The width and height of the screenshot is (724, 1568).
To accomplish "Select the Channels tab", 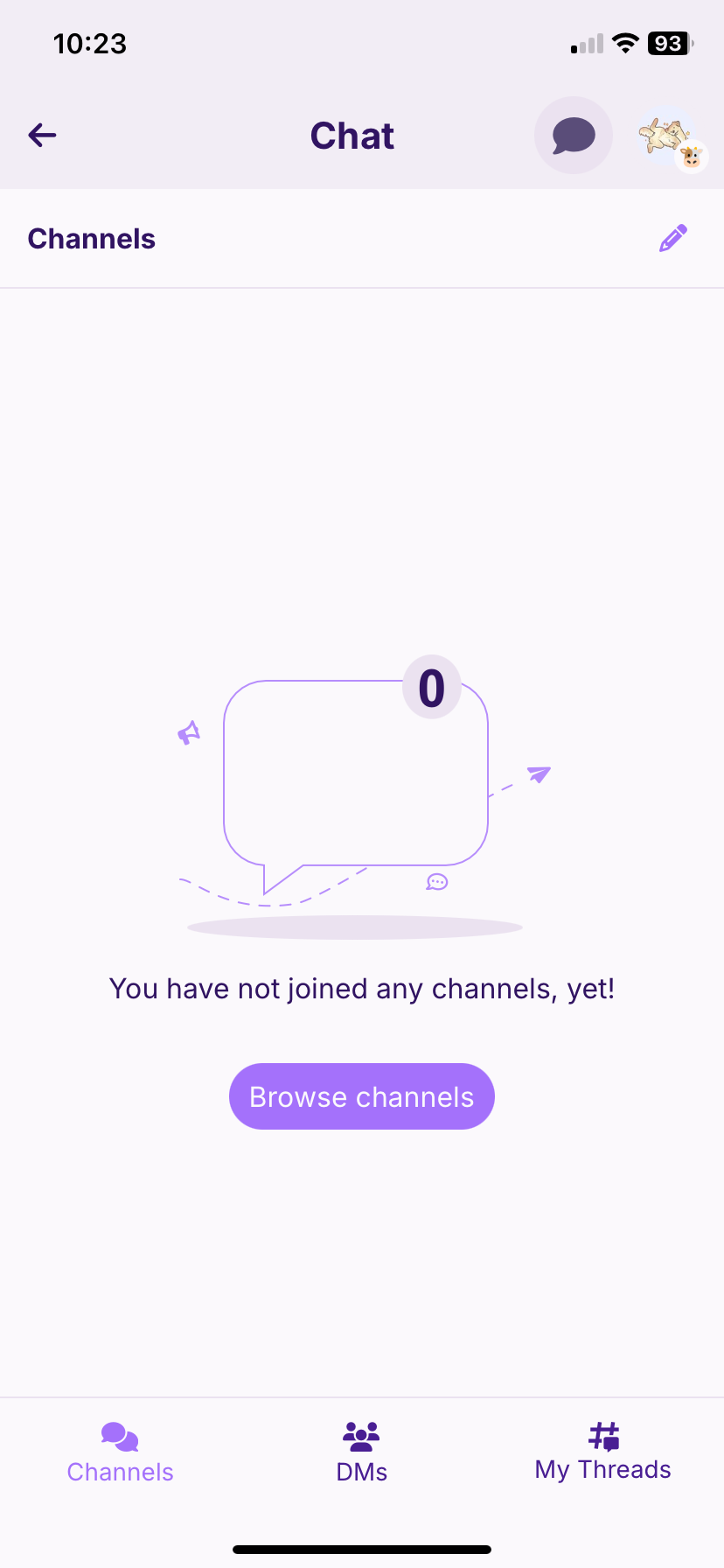I will click(x=121, y=1452).
